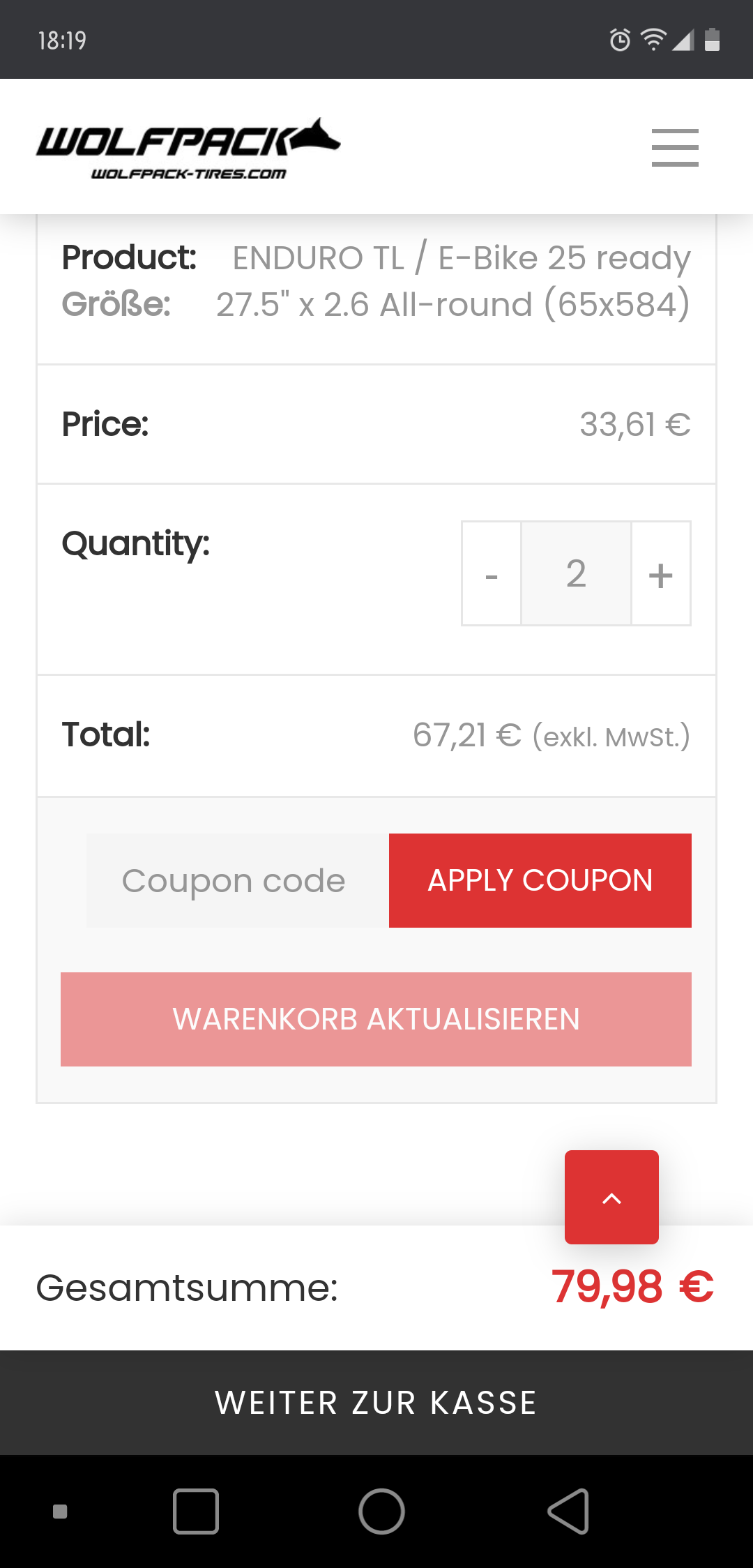Proceed with Weiter zur Kasse
The height and width of the screenshot is (1568, 753).
click(376, 1403)
